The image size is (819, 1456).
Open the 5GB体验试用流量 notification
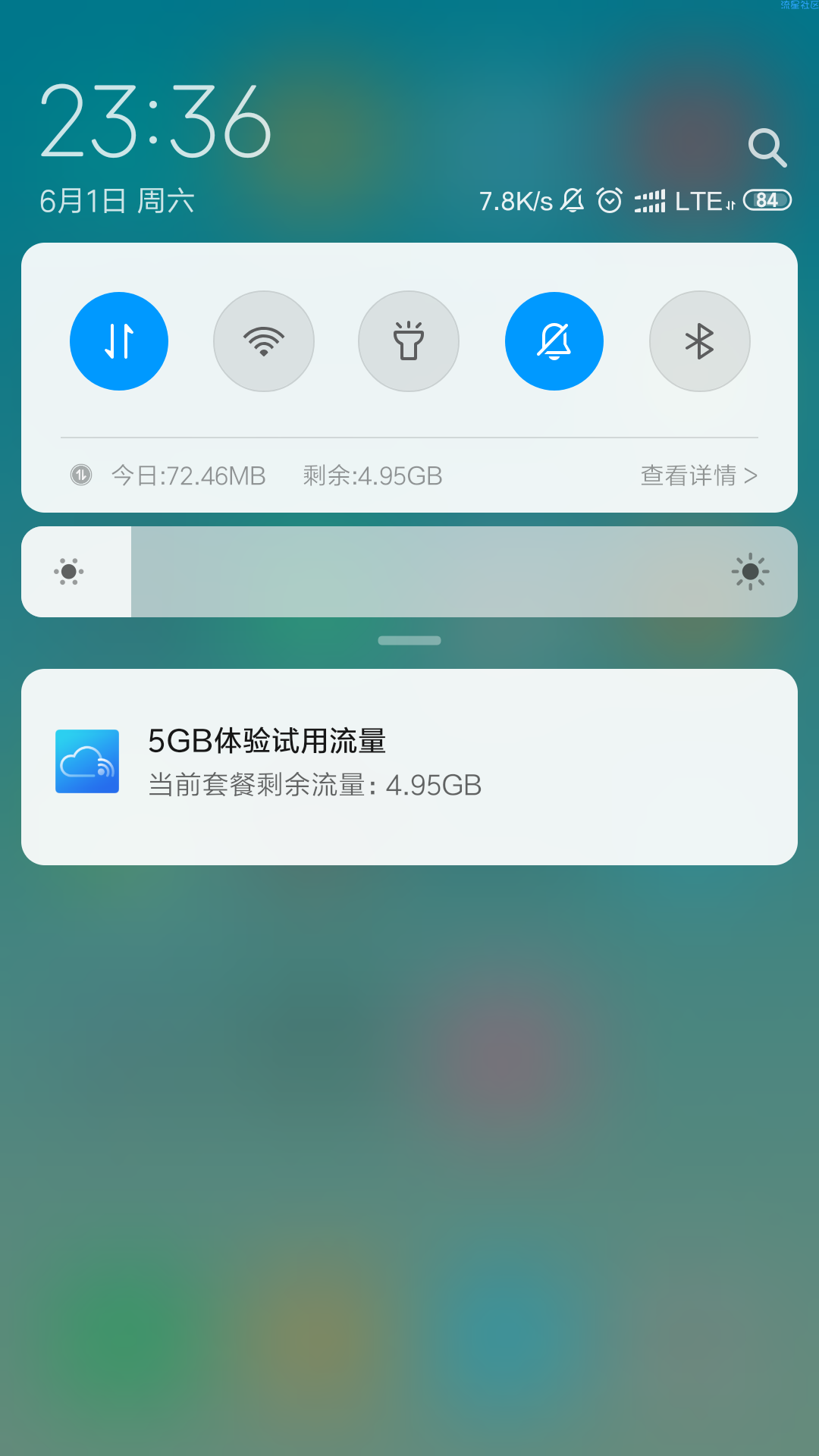[x=409, y=766]
